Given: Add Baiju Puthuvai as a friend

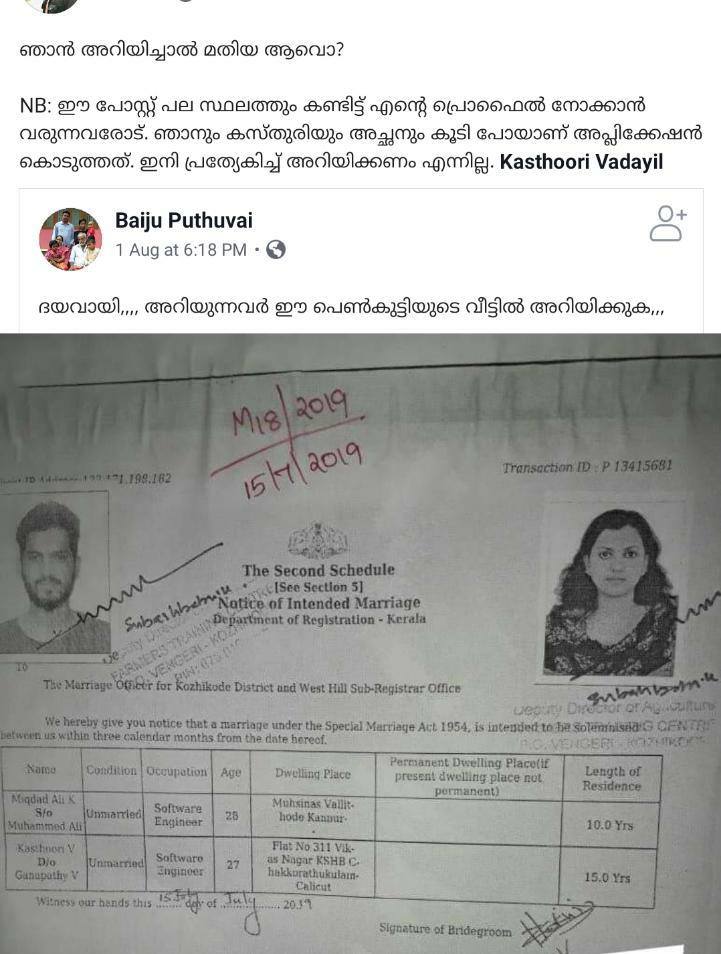Looking at the screenshot, I should coord(667,224).
